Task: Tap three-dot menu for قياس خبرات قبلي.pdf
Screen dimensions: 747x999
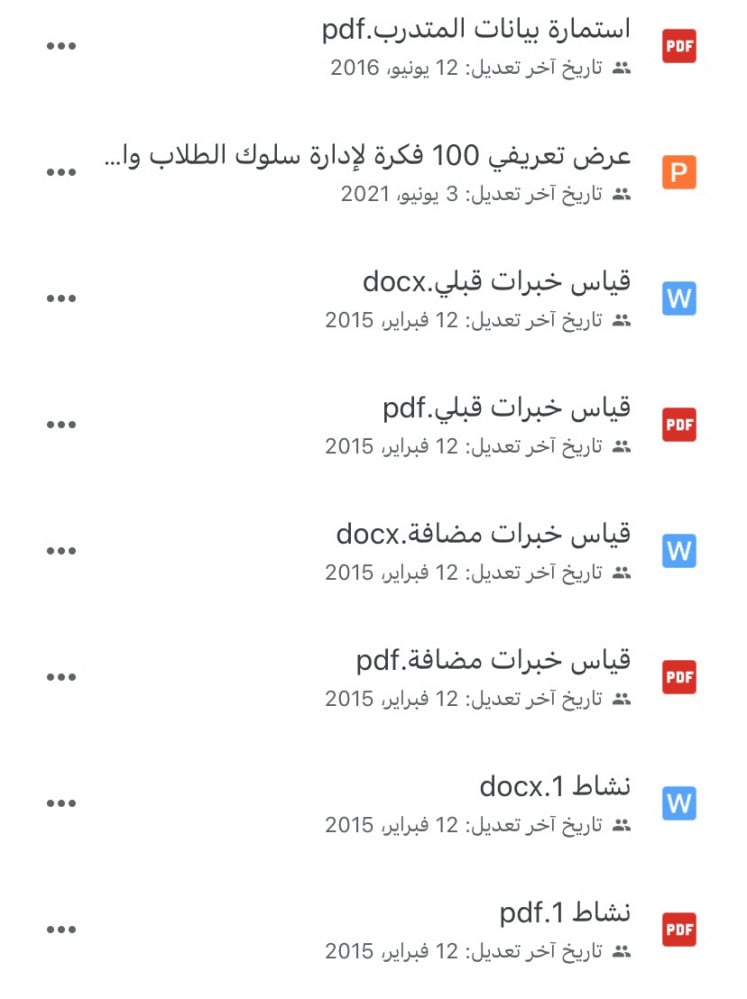Action: pyautogui.click(x=61, y=424)
